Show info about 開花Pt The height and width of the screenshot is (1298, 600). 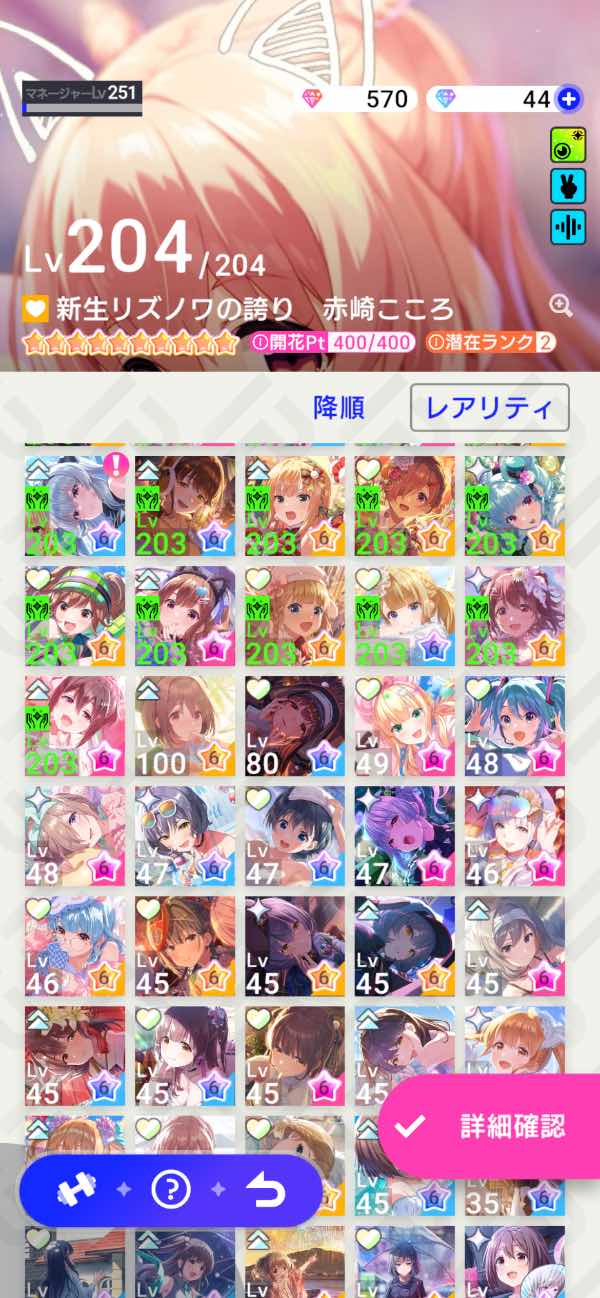click(x=258, y=342)
